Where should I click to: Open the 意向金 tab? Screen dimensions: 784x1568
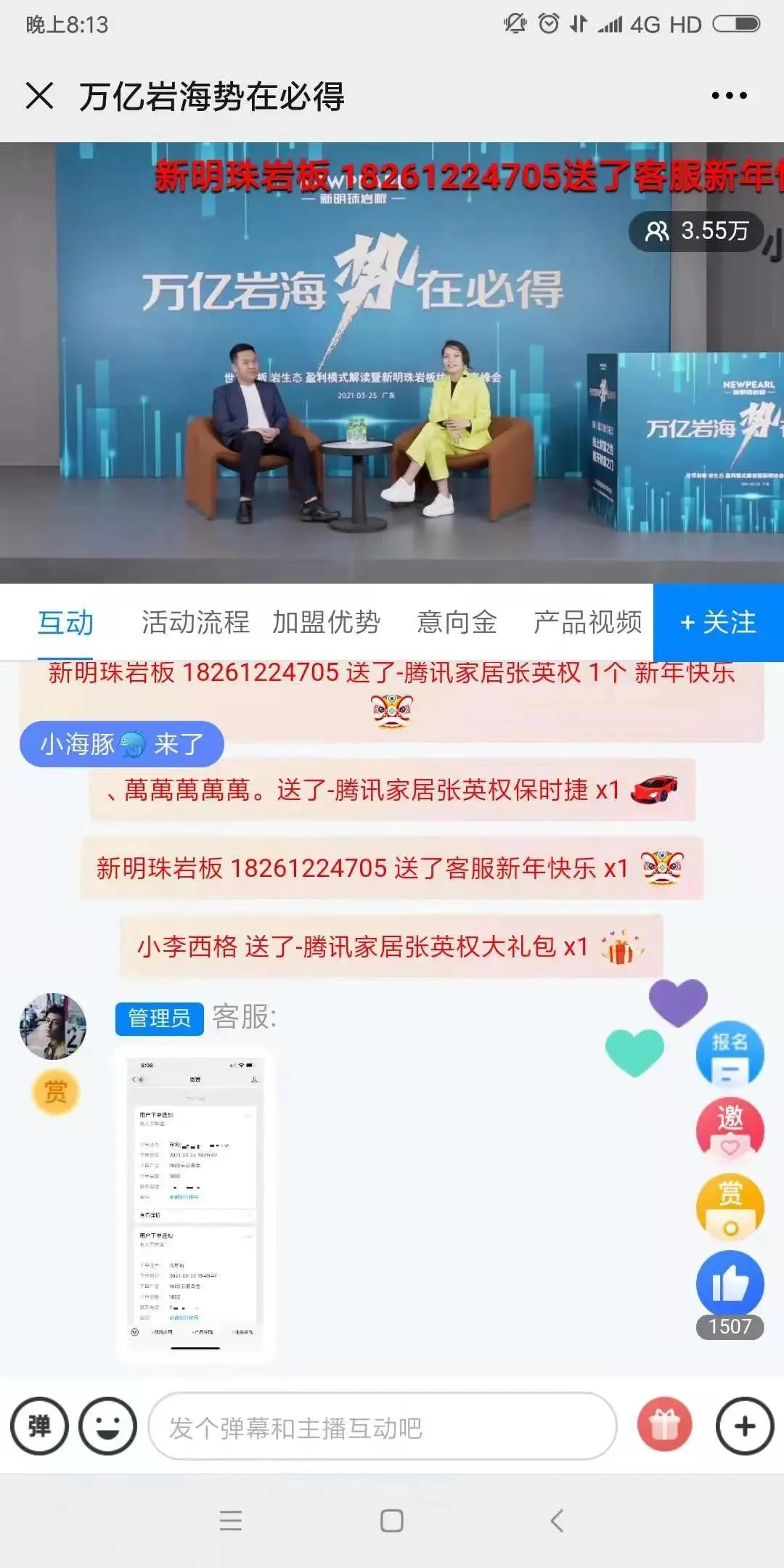point(457,623)
